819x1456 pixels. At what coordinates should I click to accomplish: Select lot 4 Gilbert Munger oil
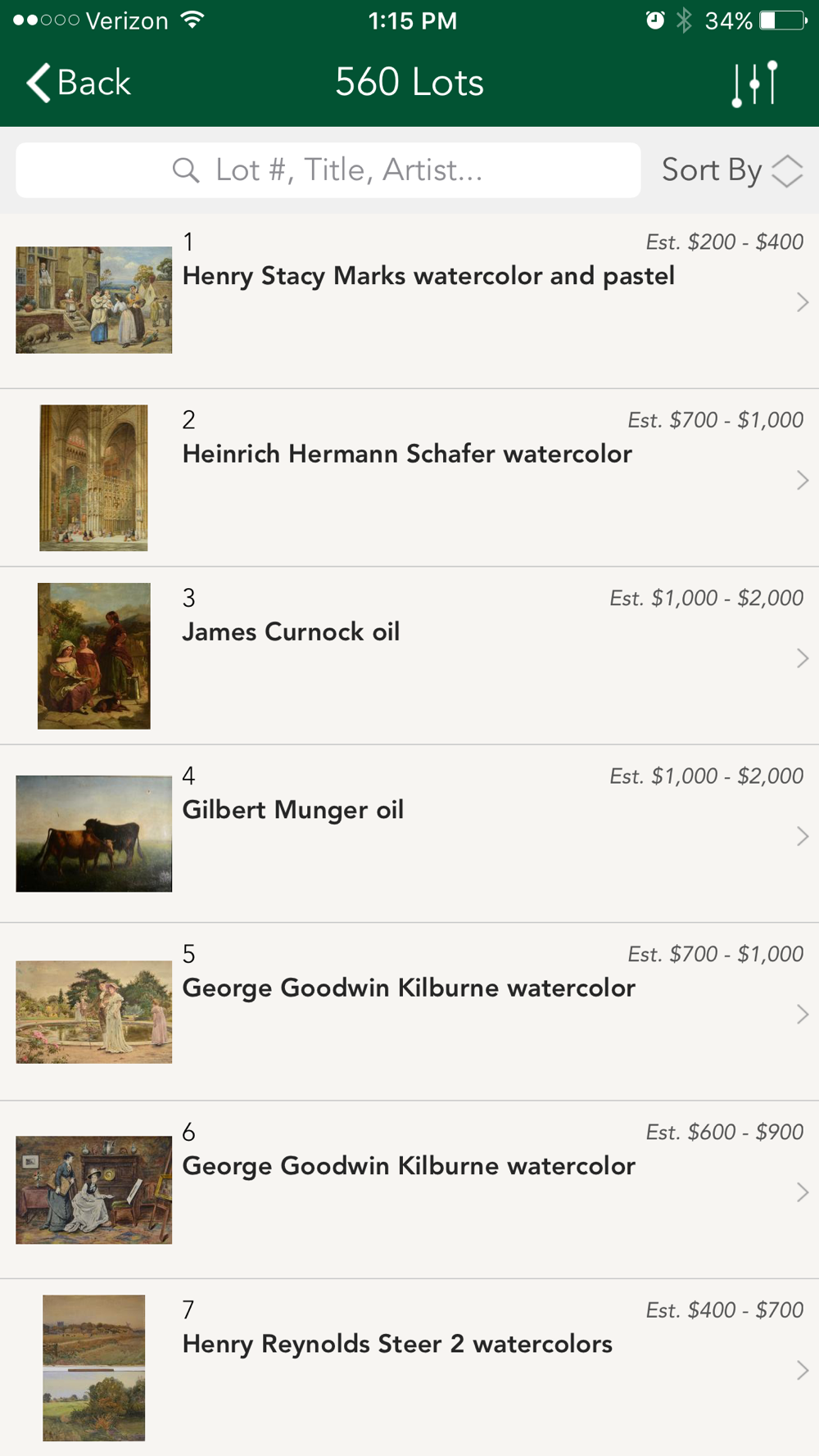coord(409,834)
